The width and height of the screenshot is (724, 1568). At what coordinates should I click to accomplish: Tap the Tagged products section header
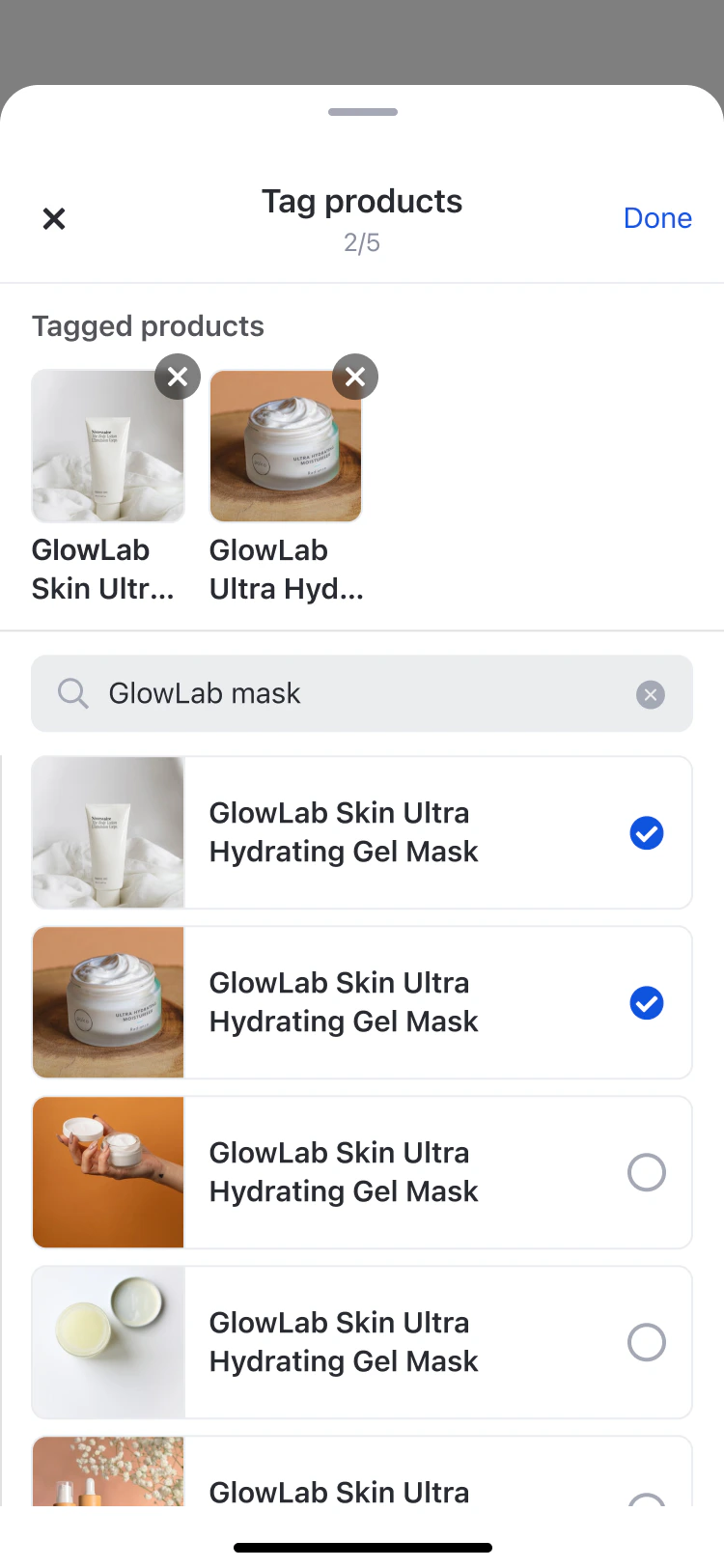[x=148, y=326]
